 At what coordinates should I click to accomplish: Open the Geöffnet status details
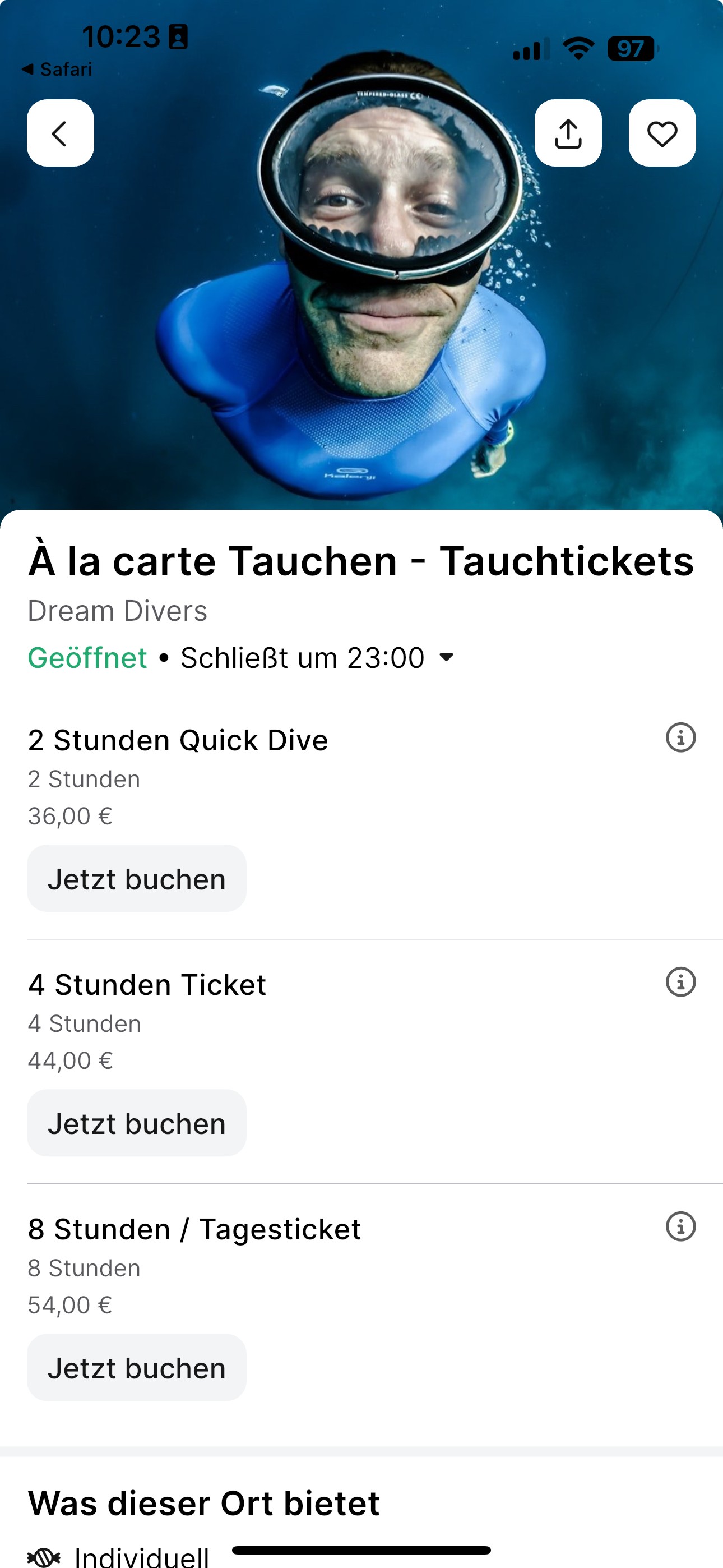tap(87, 657)
